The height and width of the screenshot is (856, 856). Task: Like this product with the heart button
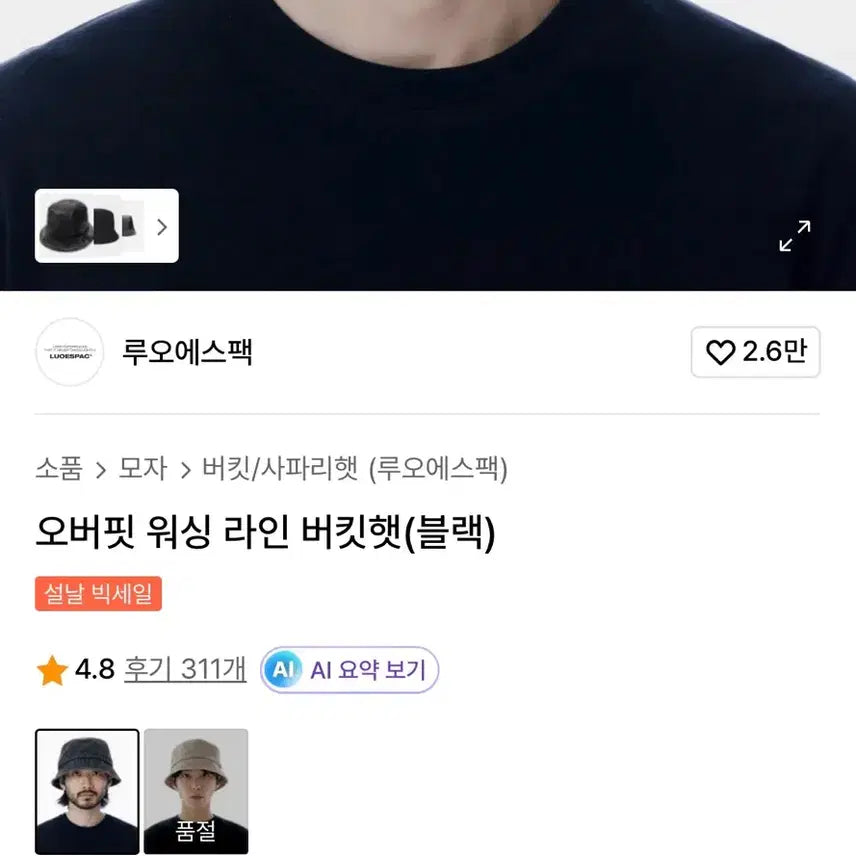pos(755,352)
